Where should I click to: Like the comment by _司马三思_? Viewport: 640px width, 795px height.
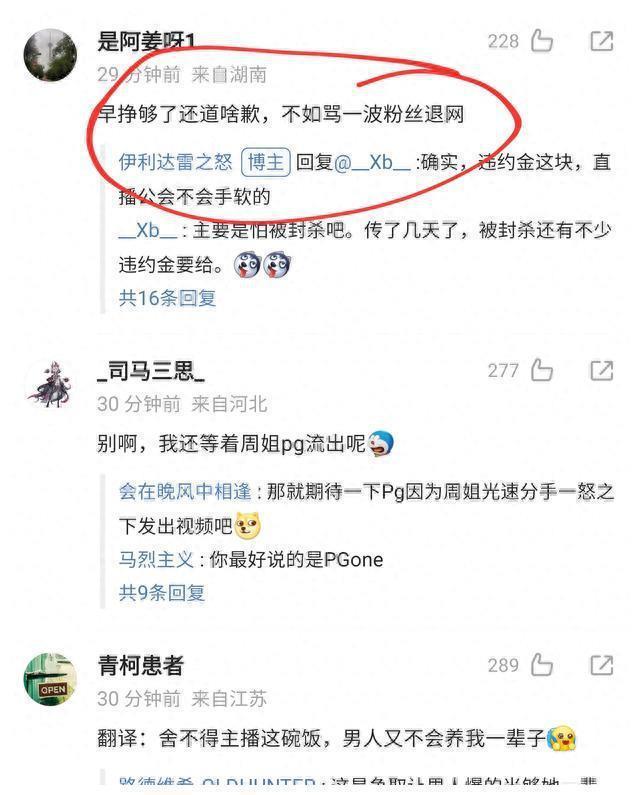[542, 371]
